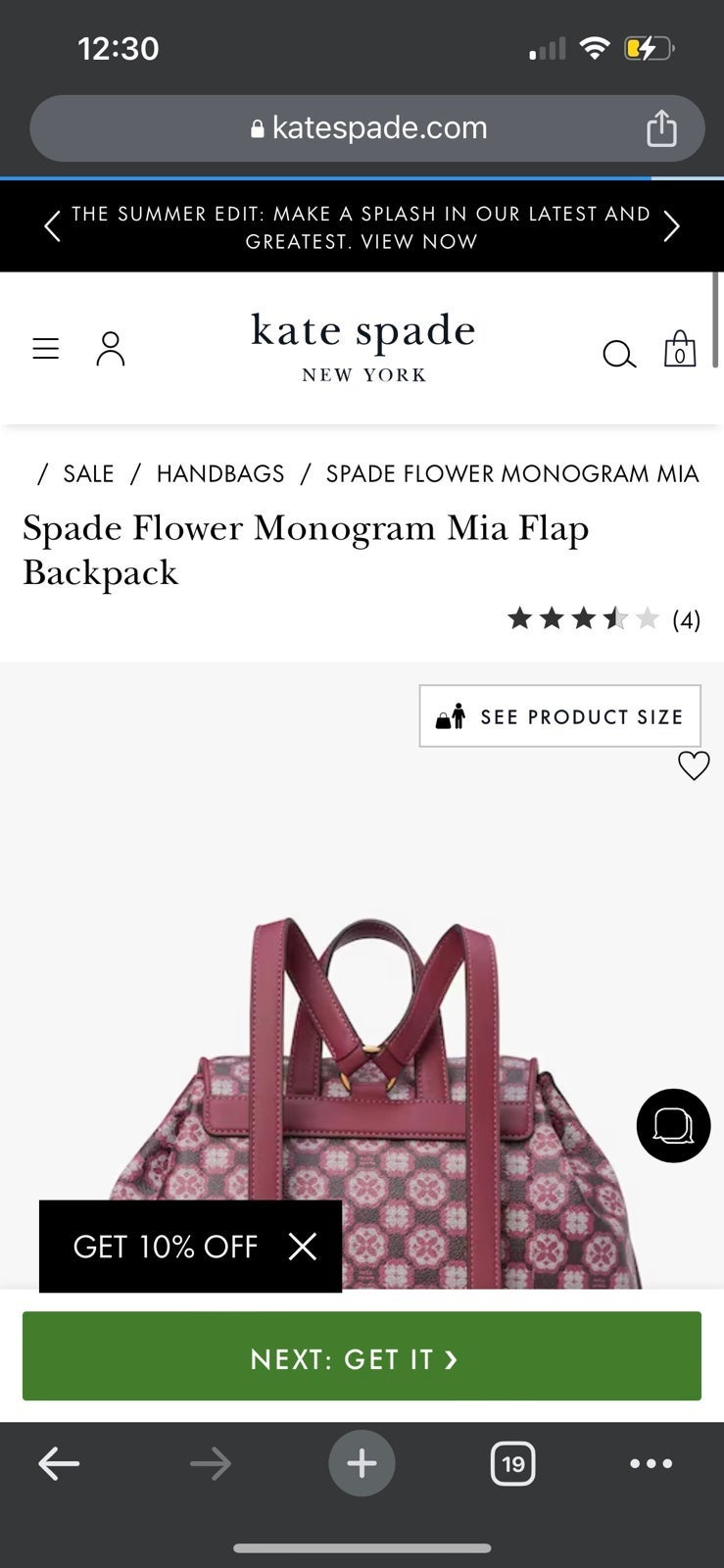The width and height of the screenshot is (724, 1568).
Task: Go to the Sale breadcrumb
Action: click(x=88, y=474)
